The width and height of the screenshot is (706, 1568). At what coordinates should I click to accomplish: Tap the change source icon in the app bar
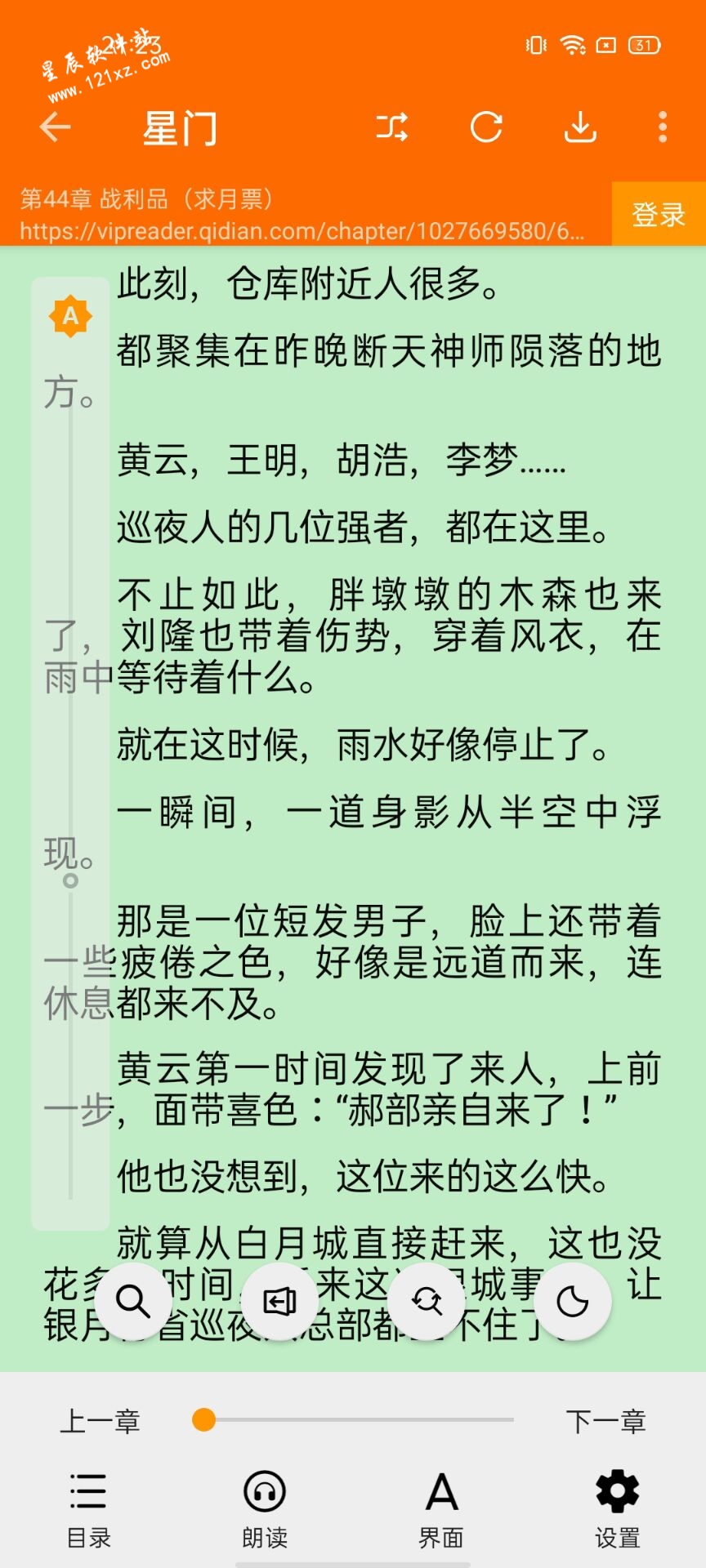pos(392,127)
